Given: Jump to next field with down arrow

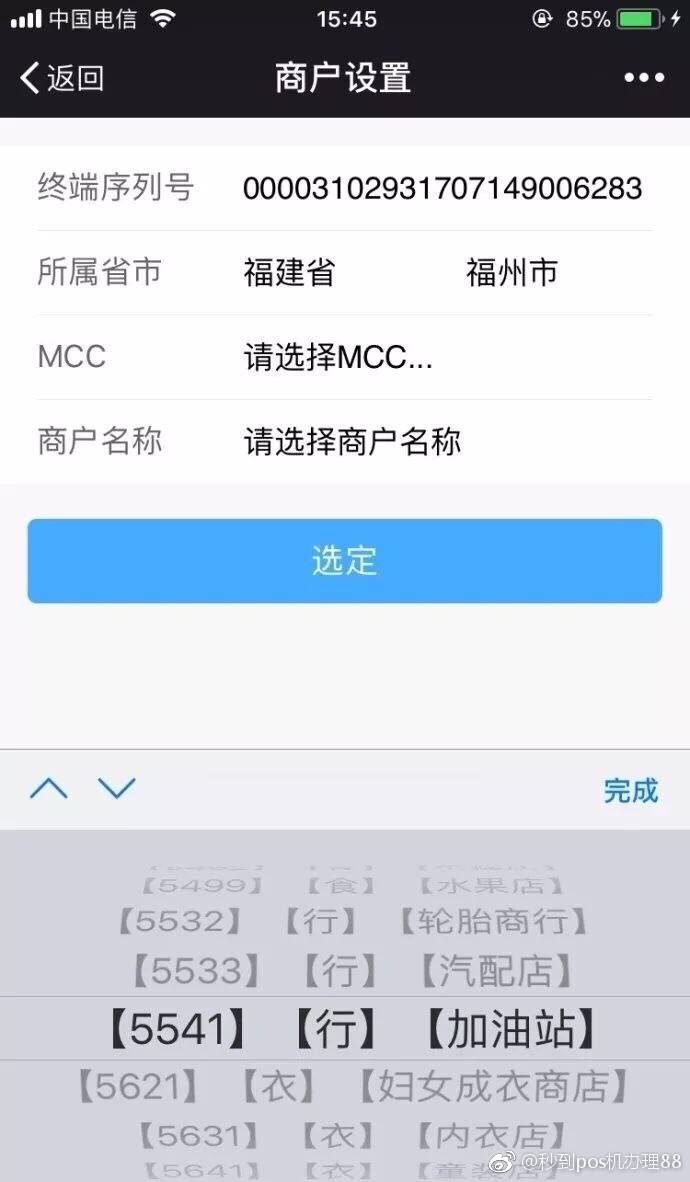Looking at the screenshot, I should click(117, 789).
